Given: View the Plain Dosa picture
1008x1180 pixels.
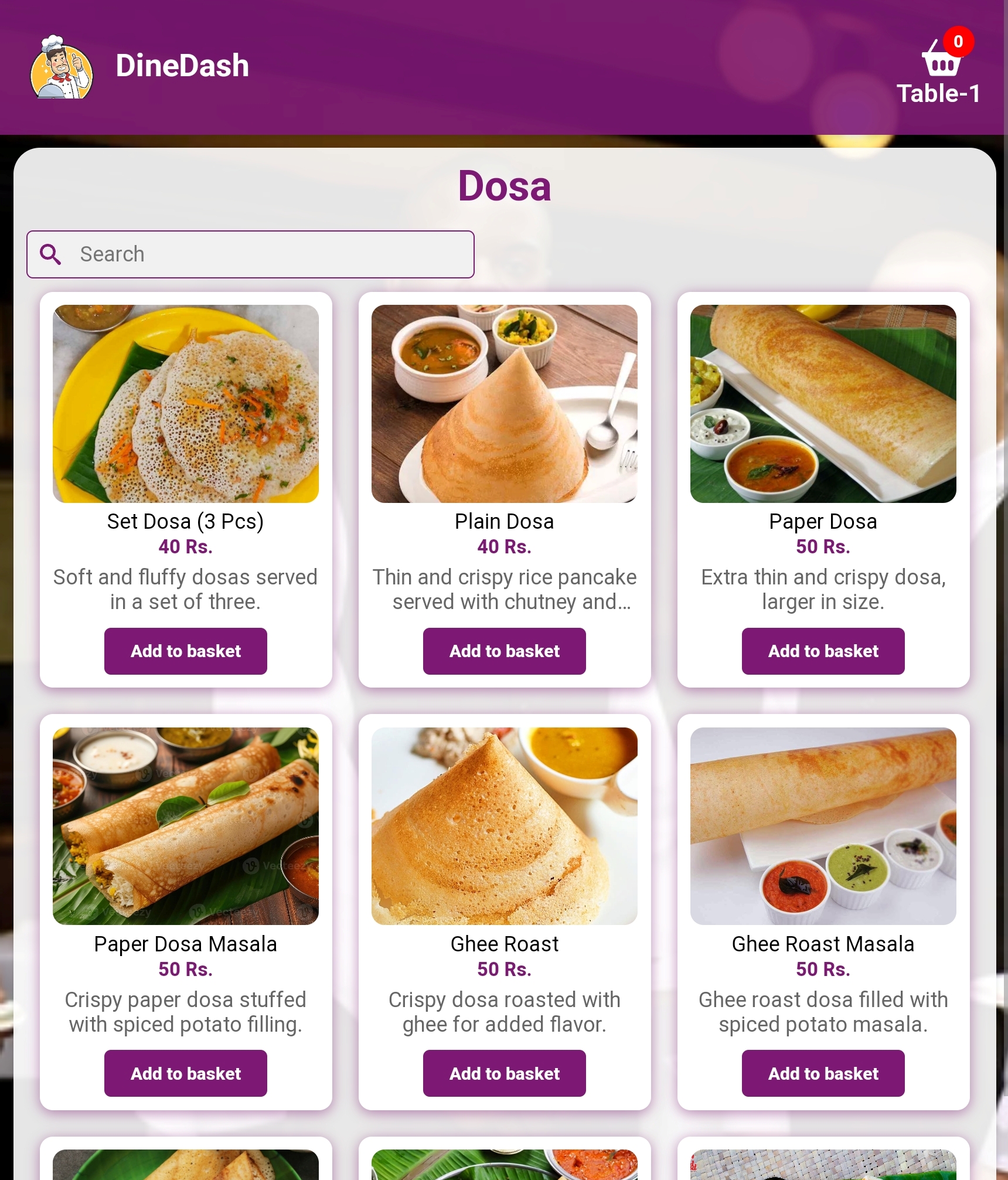Looking at the screenshot, I should pos(504,404).
